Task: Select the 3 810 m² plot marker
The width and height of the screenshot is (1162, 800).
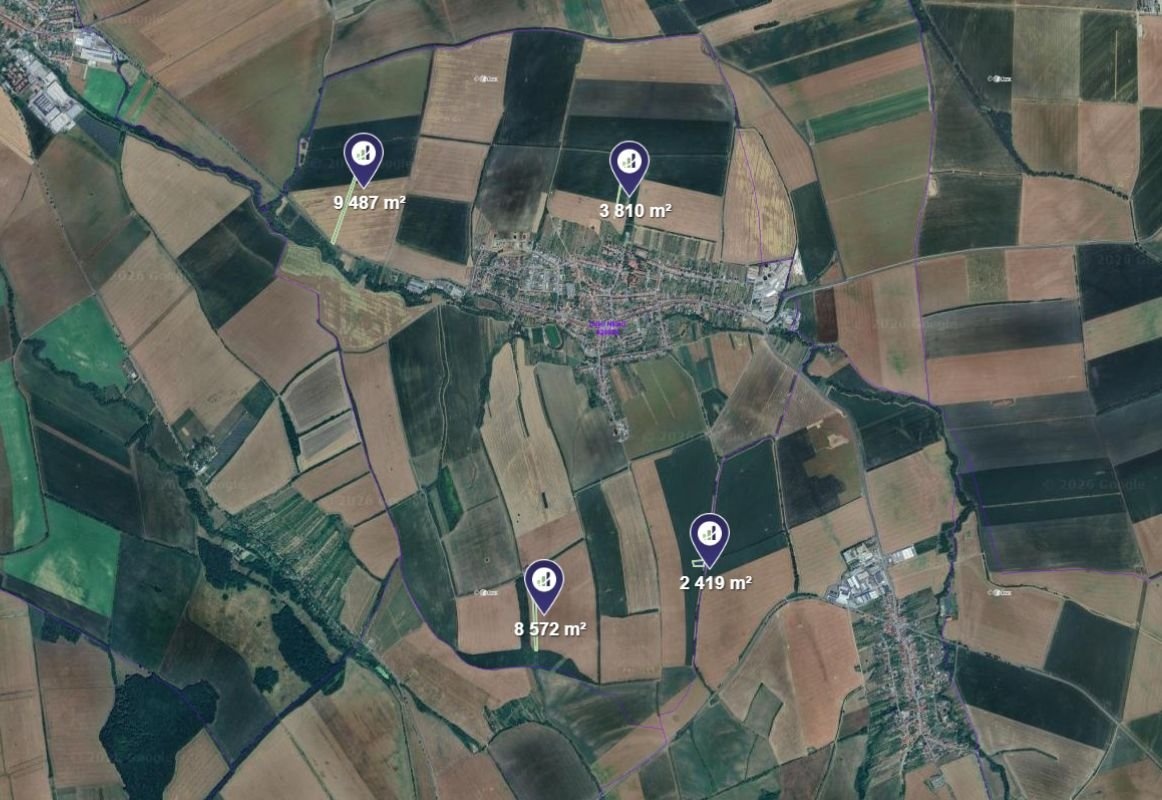Action: pyautogui.click(x=629, y=162)
